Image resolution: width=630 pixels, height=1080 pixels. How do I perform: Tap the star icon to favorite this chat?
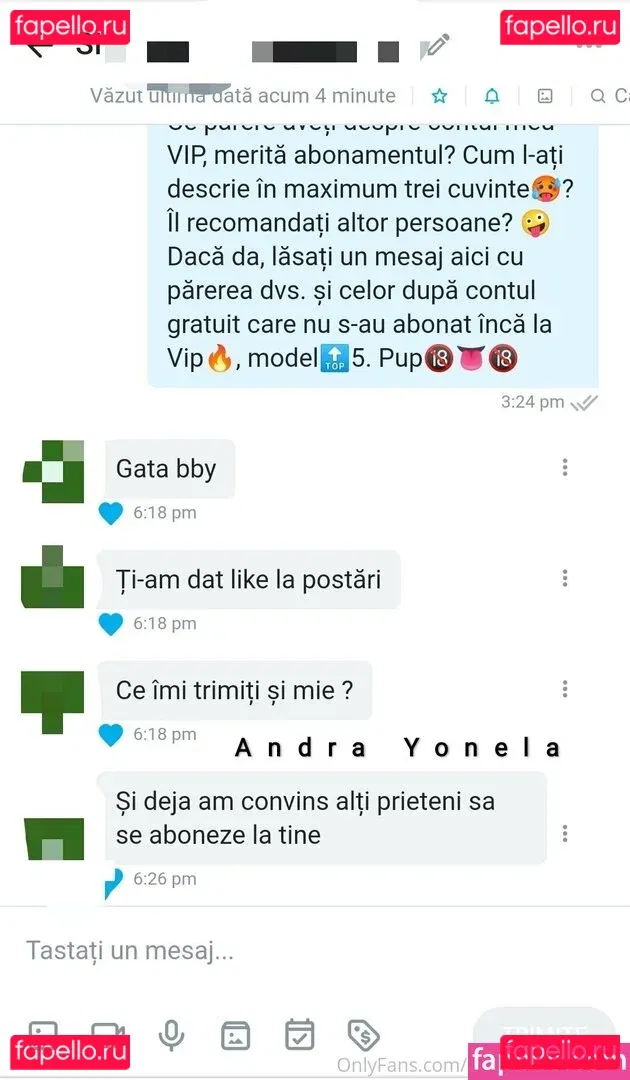[439, 96]
